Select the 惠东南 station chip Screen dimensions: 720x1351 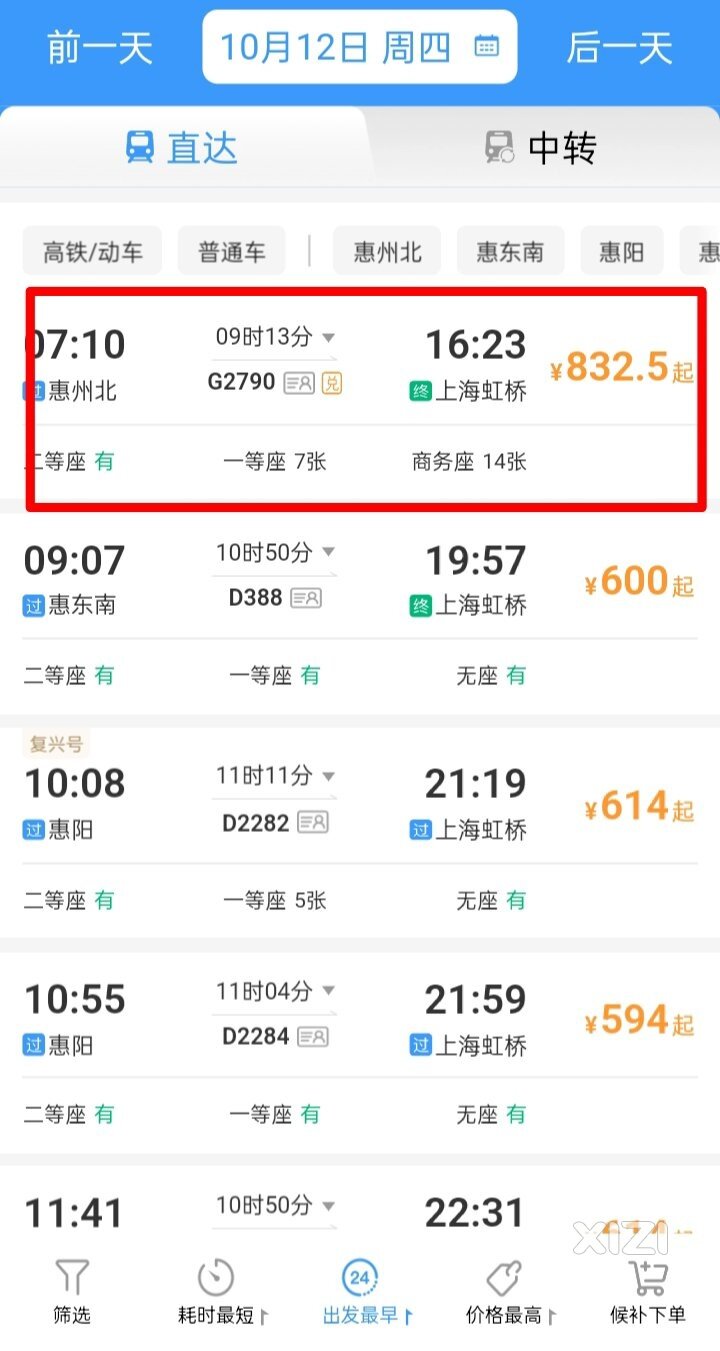pyautogui.click(x=510, y=251)
